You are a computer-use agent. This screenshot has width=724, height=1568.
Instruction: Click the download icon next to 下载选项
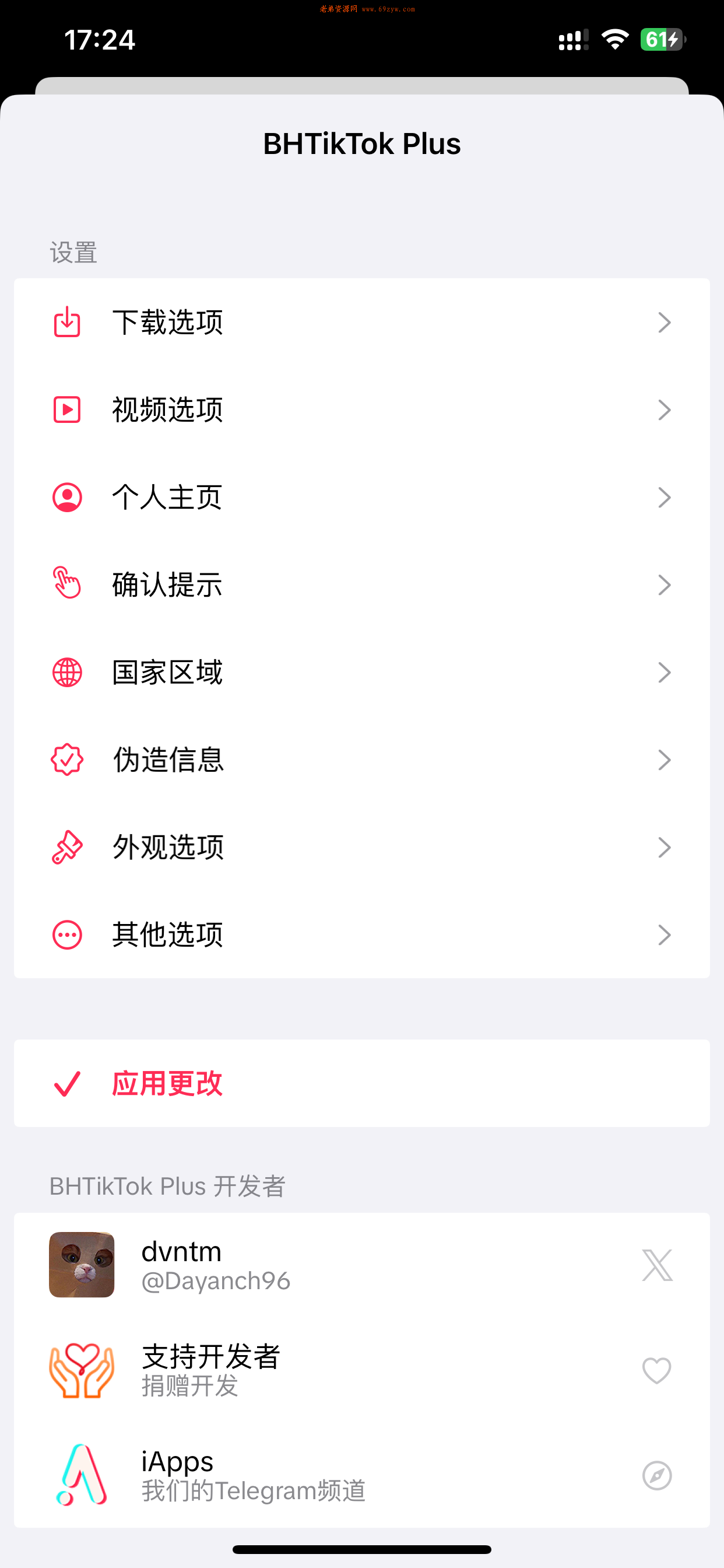pyautogui.click(x=67, y=322)
